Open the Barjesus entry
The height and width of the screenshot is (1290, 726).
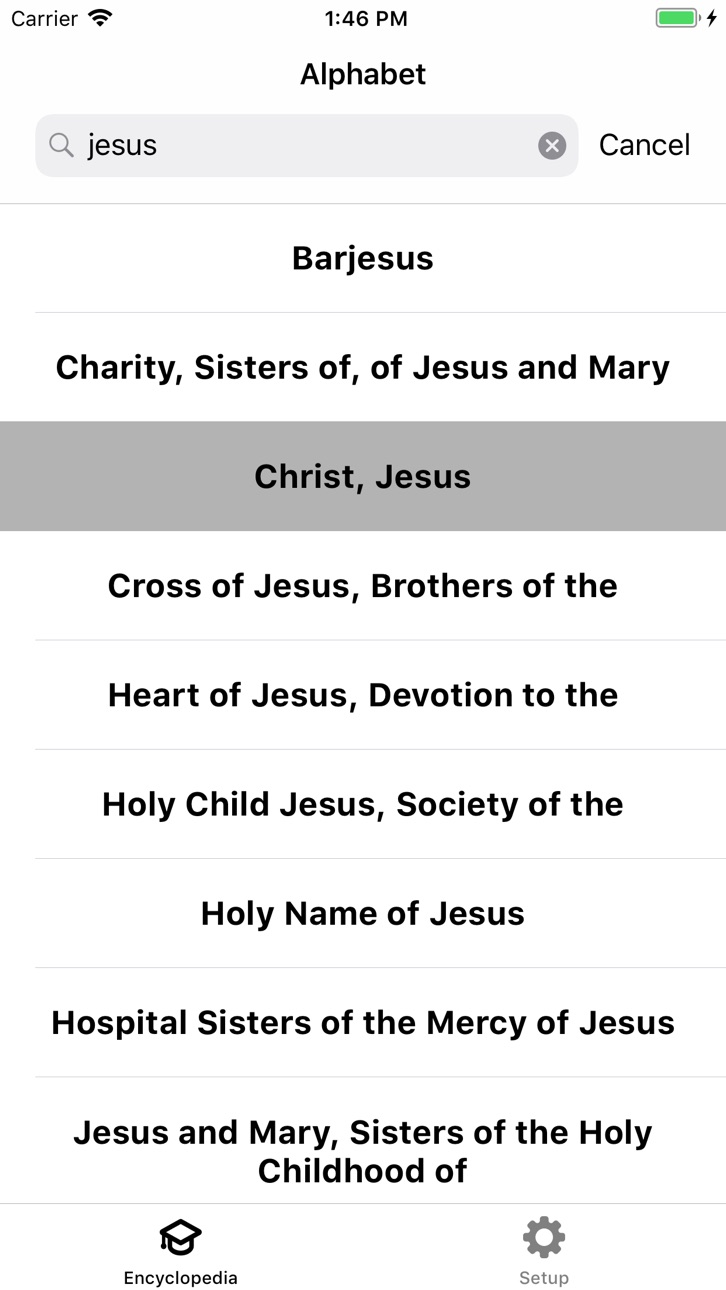point(363,258)
